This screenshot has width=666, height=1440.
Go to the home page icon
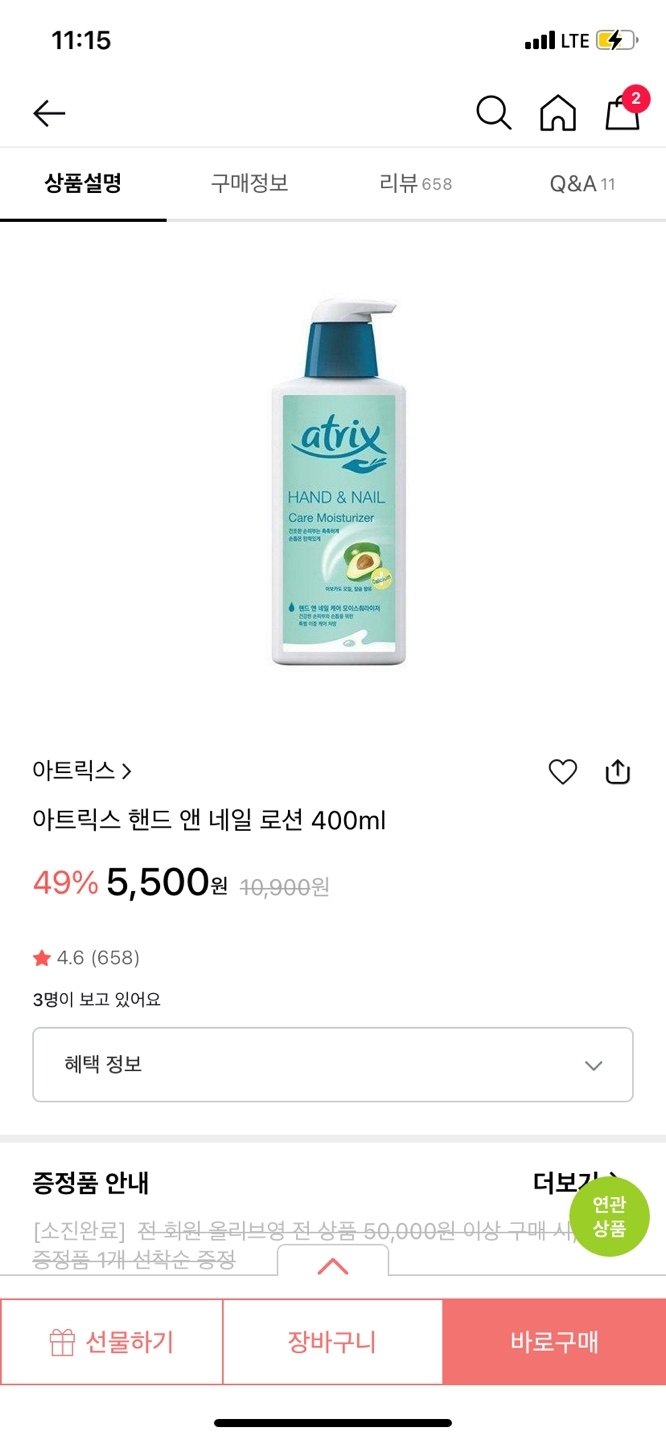coord(558,113)
